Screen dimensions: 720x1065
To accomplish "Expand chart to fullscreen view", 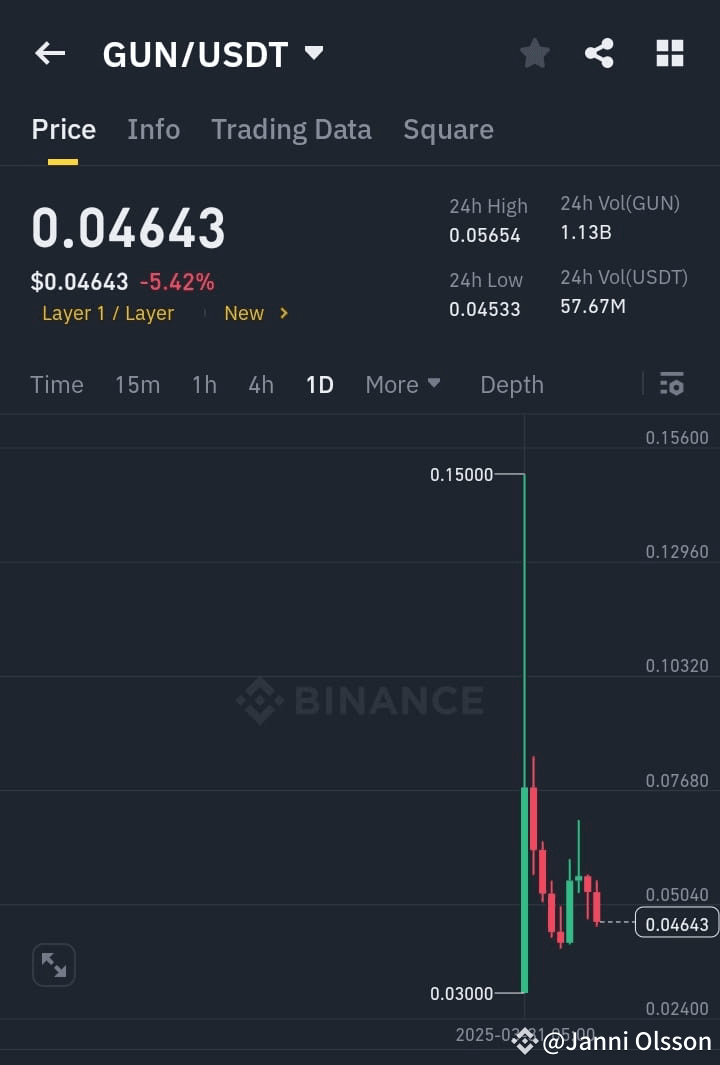I will [x=53, y=964].
